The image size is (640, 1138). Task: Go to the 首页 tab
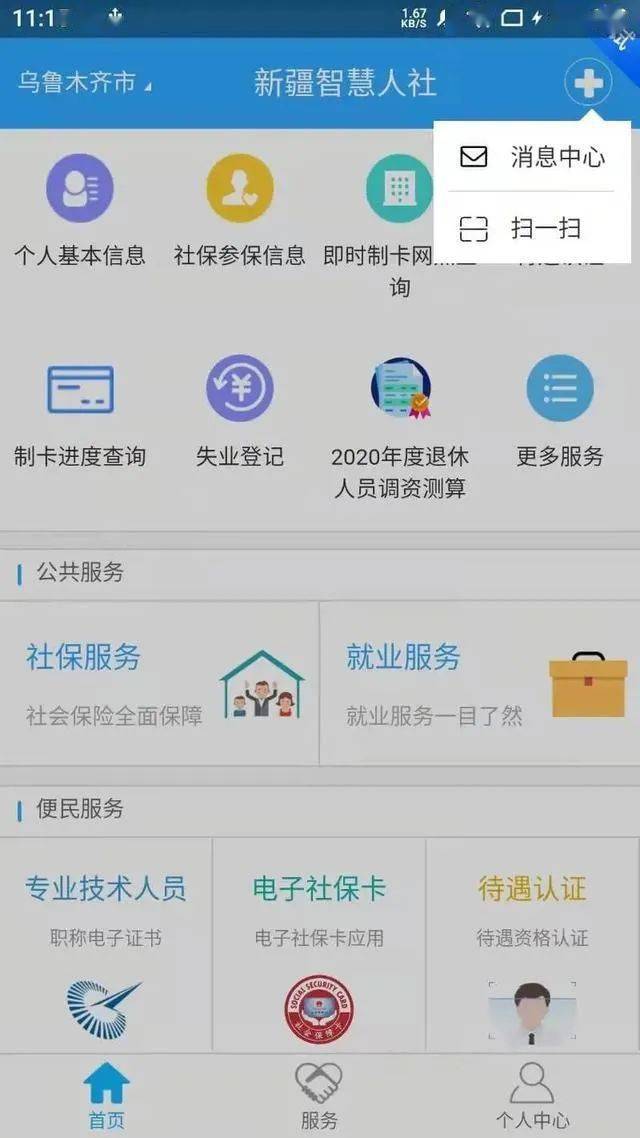107,1095
